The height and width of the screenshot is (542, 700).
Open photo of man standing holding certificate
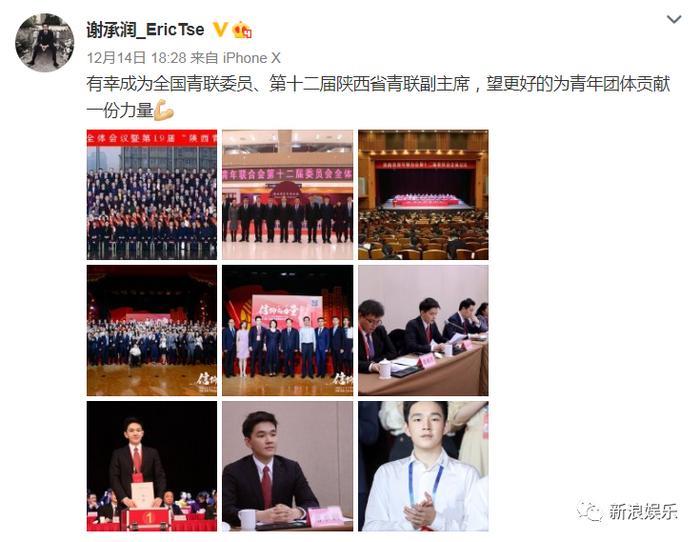[x=151, y=466]
